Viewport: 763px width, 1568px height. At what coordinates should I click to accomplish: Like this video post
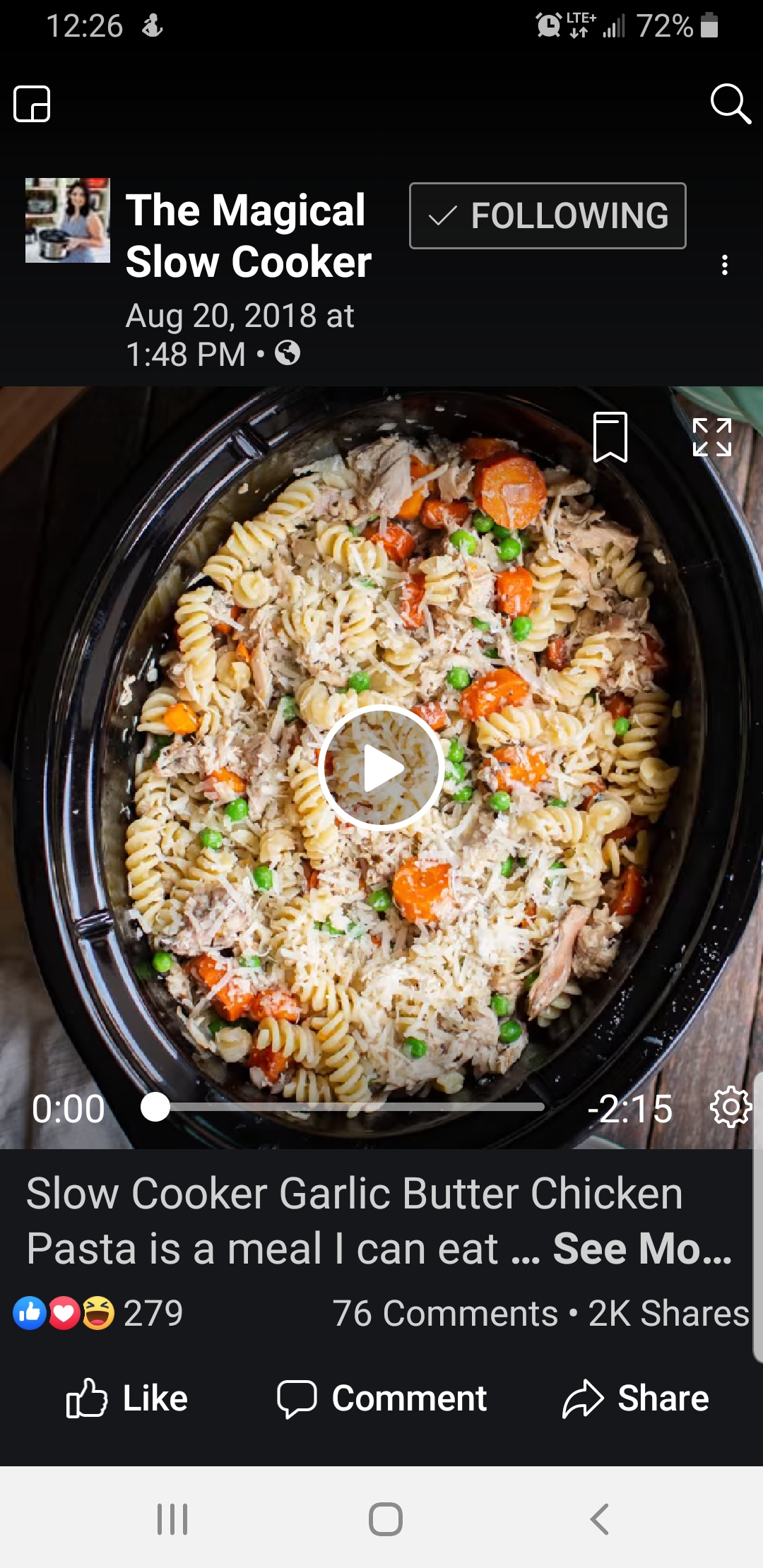[127, 1398]
